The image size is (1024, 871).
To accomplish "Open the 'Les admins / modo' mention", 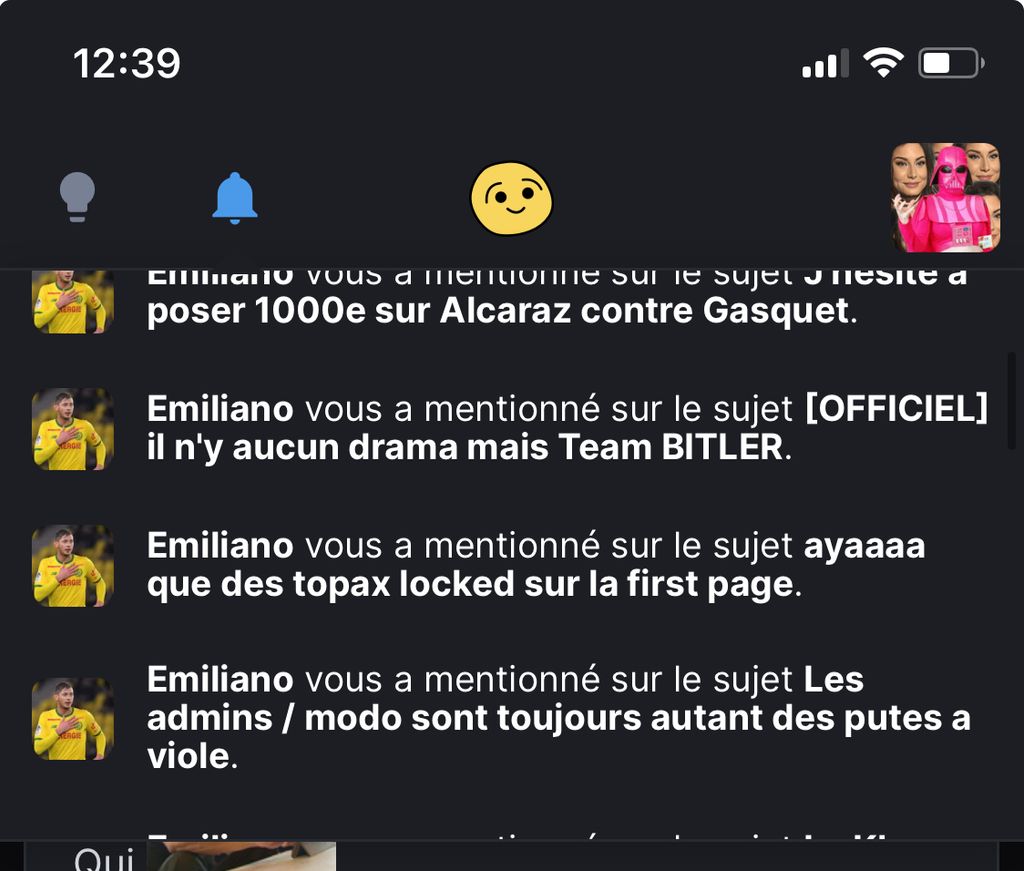I will 558,718.
